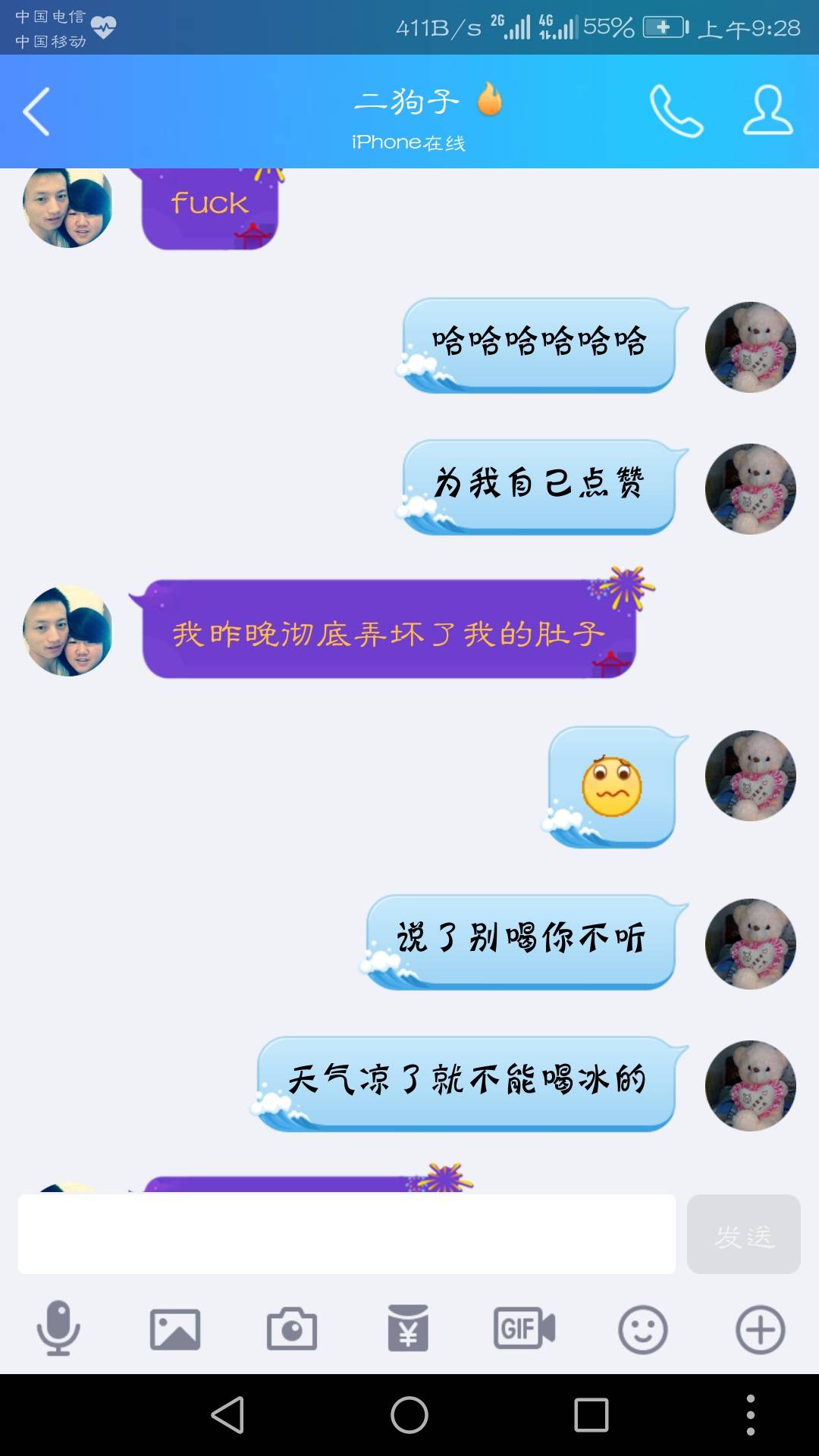This screenshot has width=819, height=1456.
Task: Launch the camera to take a photo
Action: 292,1329
